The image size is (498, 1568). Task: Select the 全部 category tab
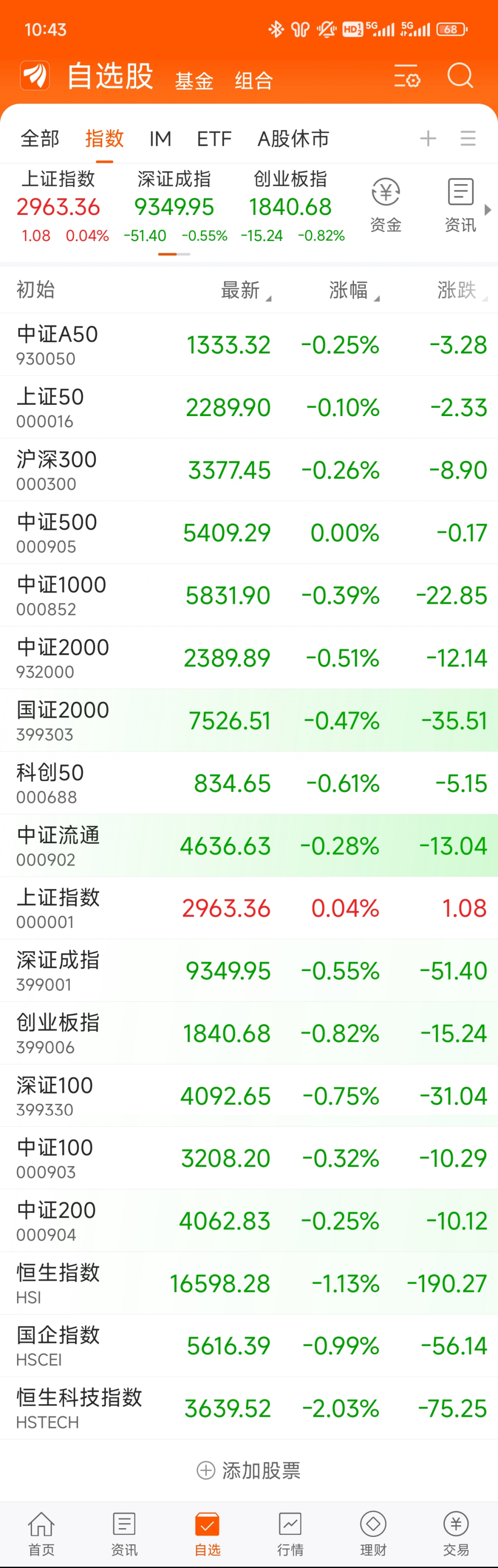point(39,139)
